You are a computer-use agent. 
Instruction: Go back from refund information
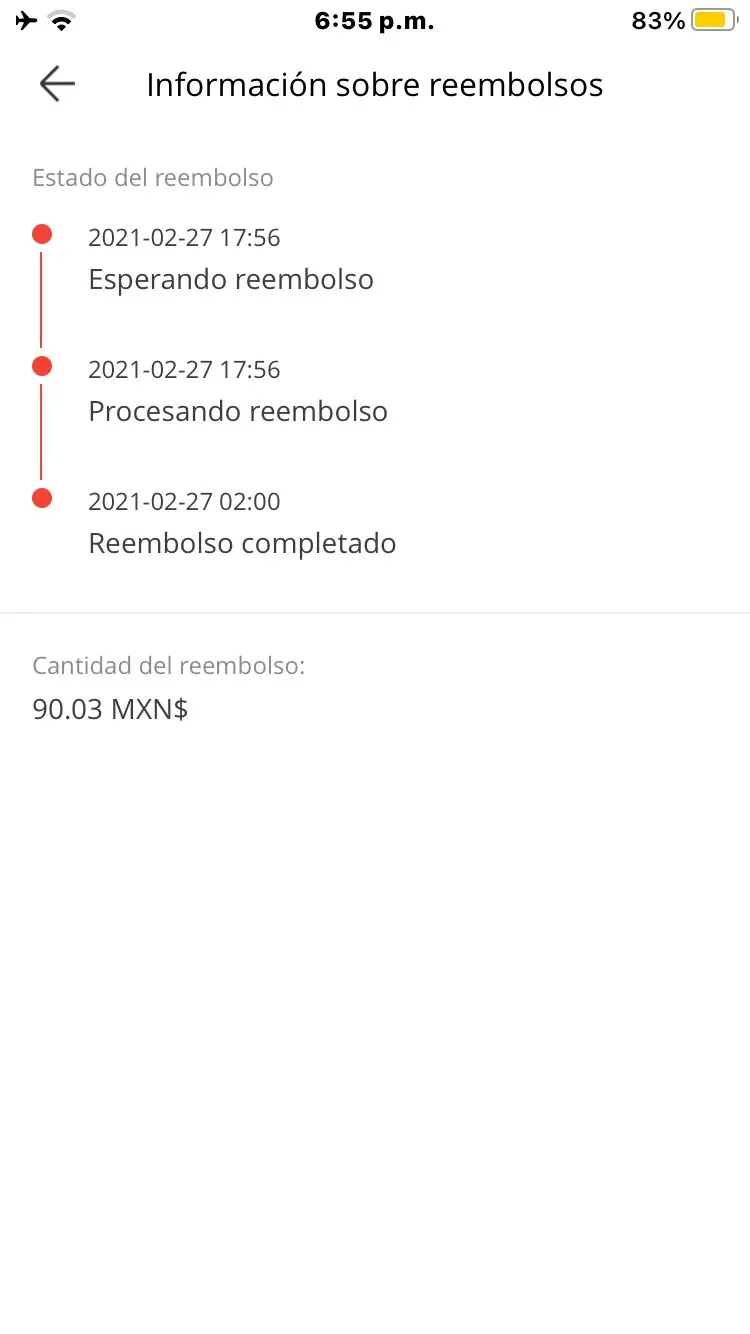point(57,85)
